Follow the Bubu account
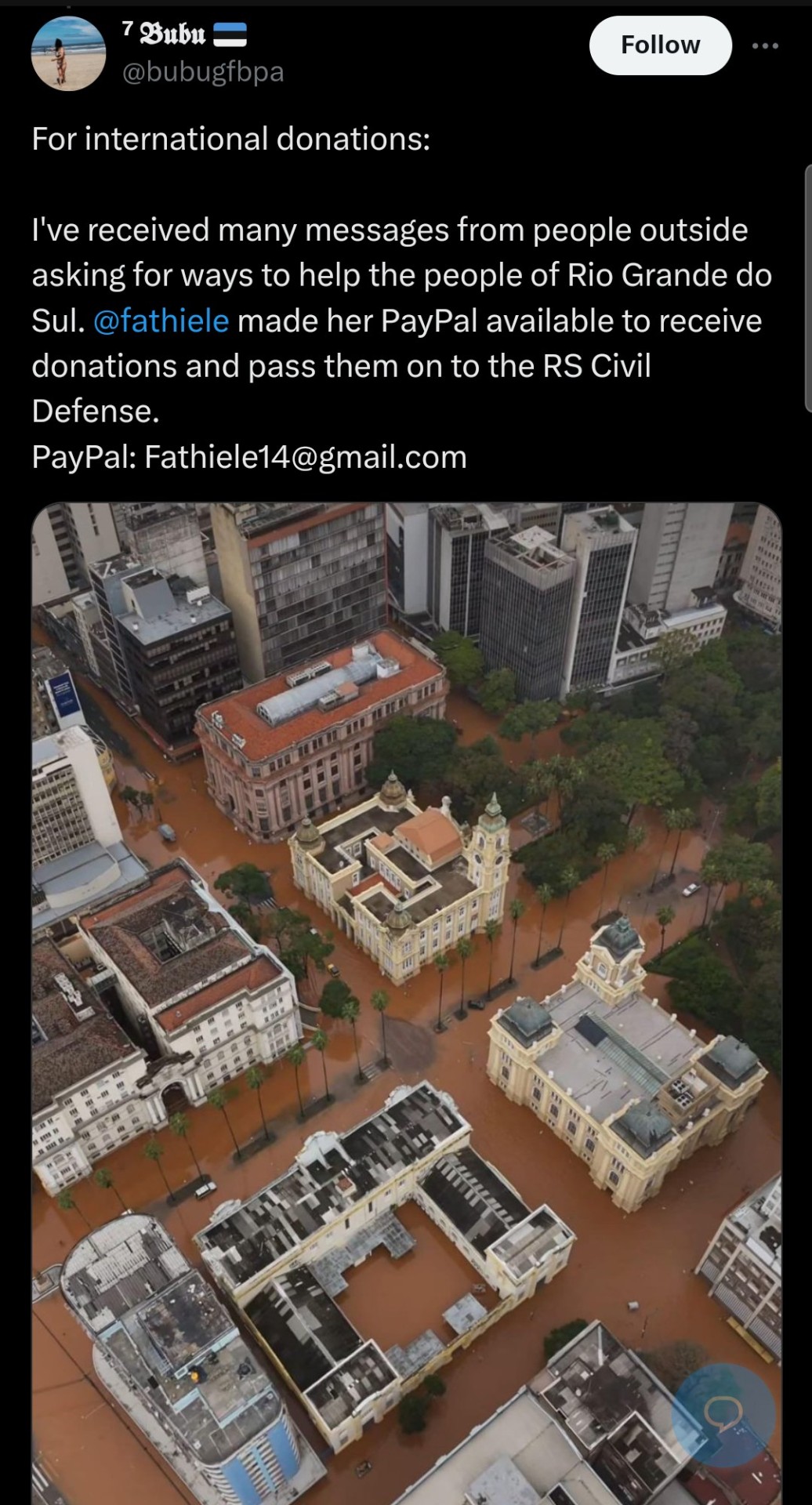812x1505 pixels. coord(660,45)
